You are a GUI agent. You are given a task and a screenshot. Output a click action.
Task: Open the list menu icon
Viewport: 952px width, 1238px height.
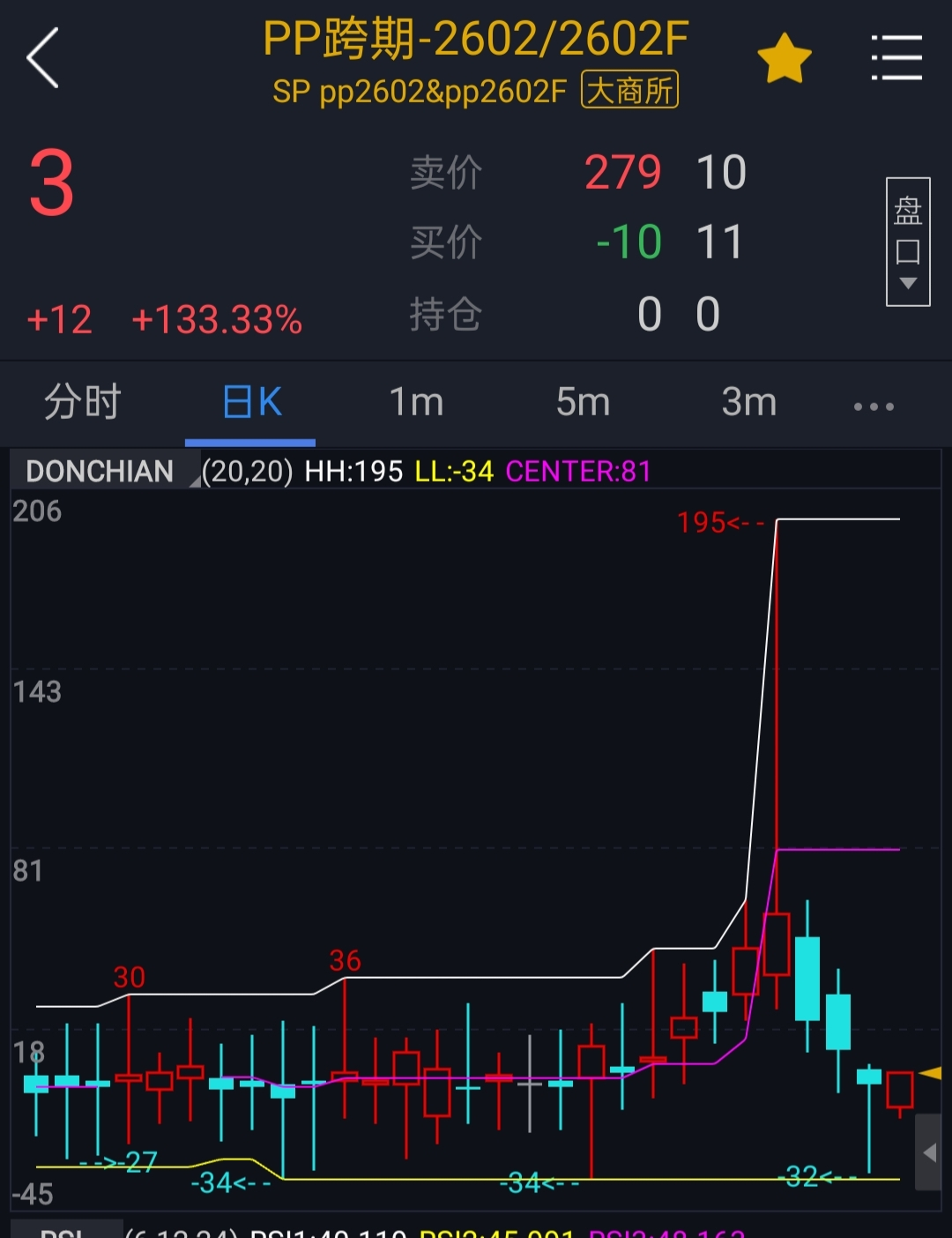[x=896, y=58]
